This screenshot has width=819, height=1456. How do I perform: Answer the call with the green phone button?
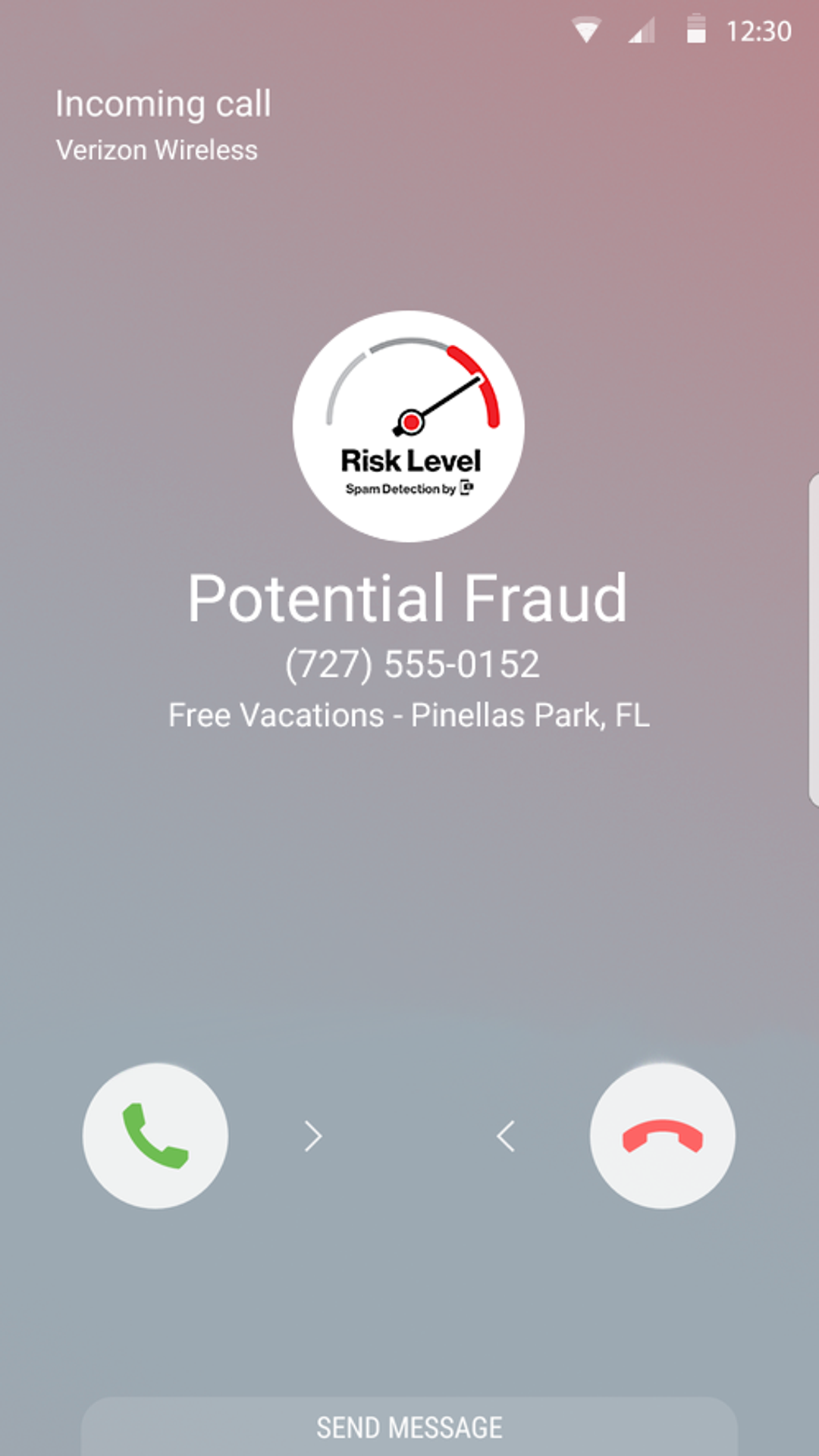[155, 1135]
